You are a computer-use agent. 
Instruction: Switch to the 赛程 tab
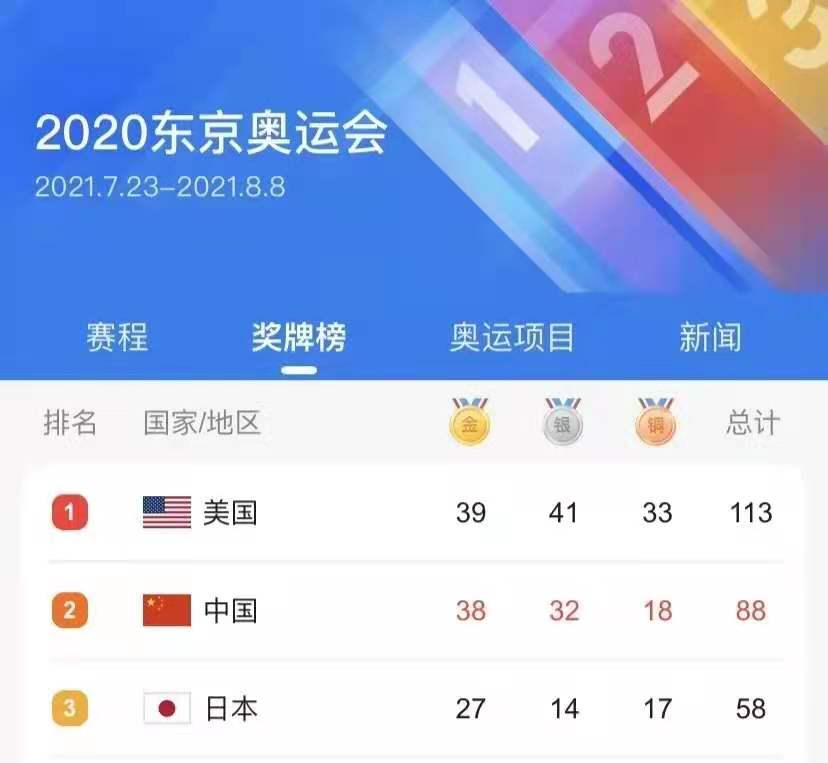(x=117, y=338)
